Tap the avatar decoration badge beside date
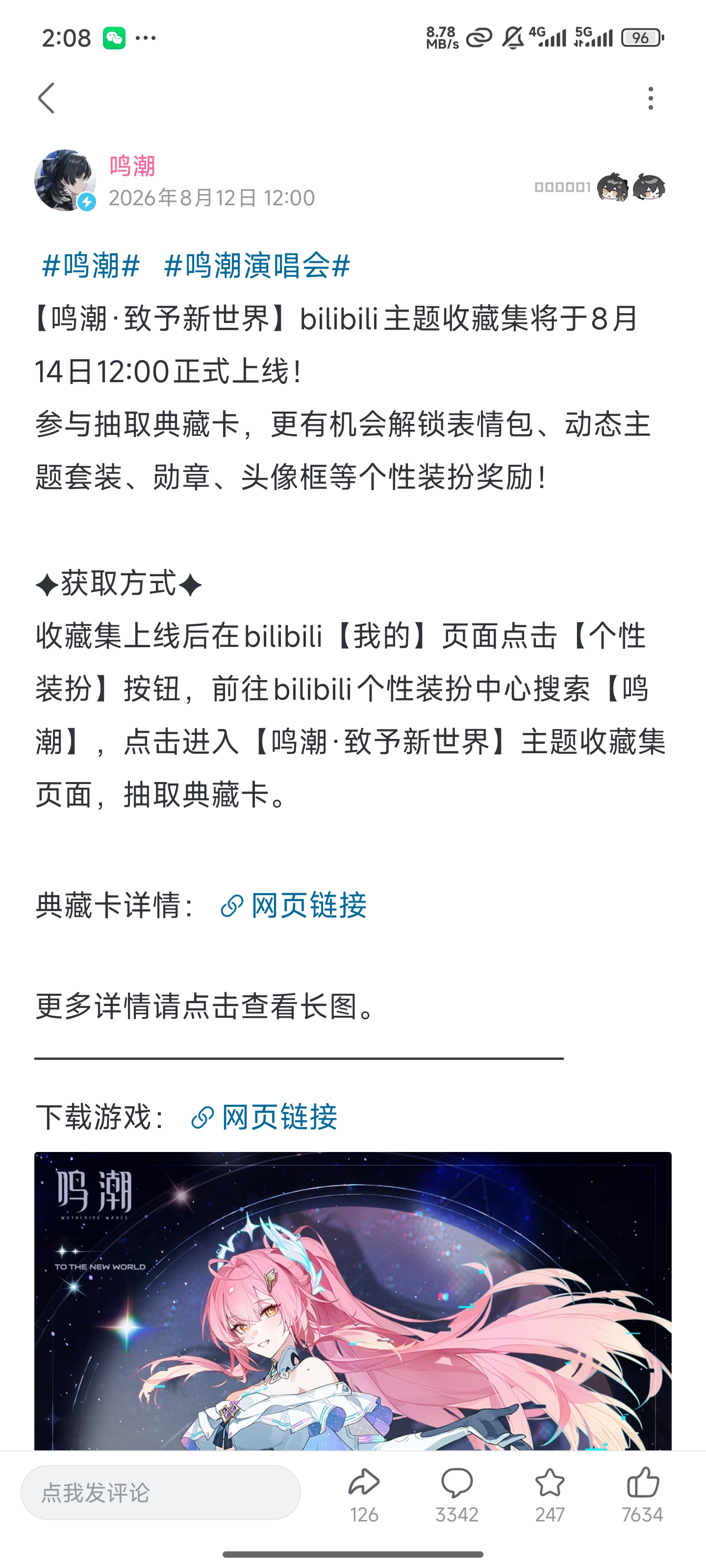Viewport: 706px width, 1568px height. [x=600, y=187]
